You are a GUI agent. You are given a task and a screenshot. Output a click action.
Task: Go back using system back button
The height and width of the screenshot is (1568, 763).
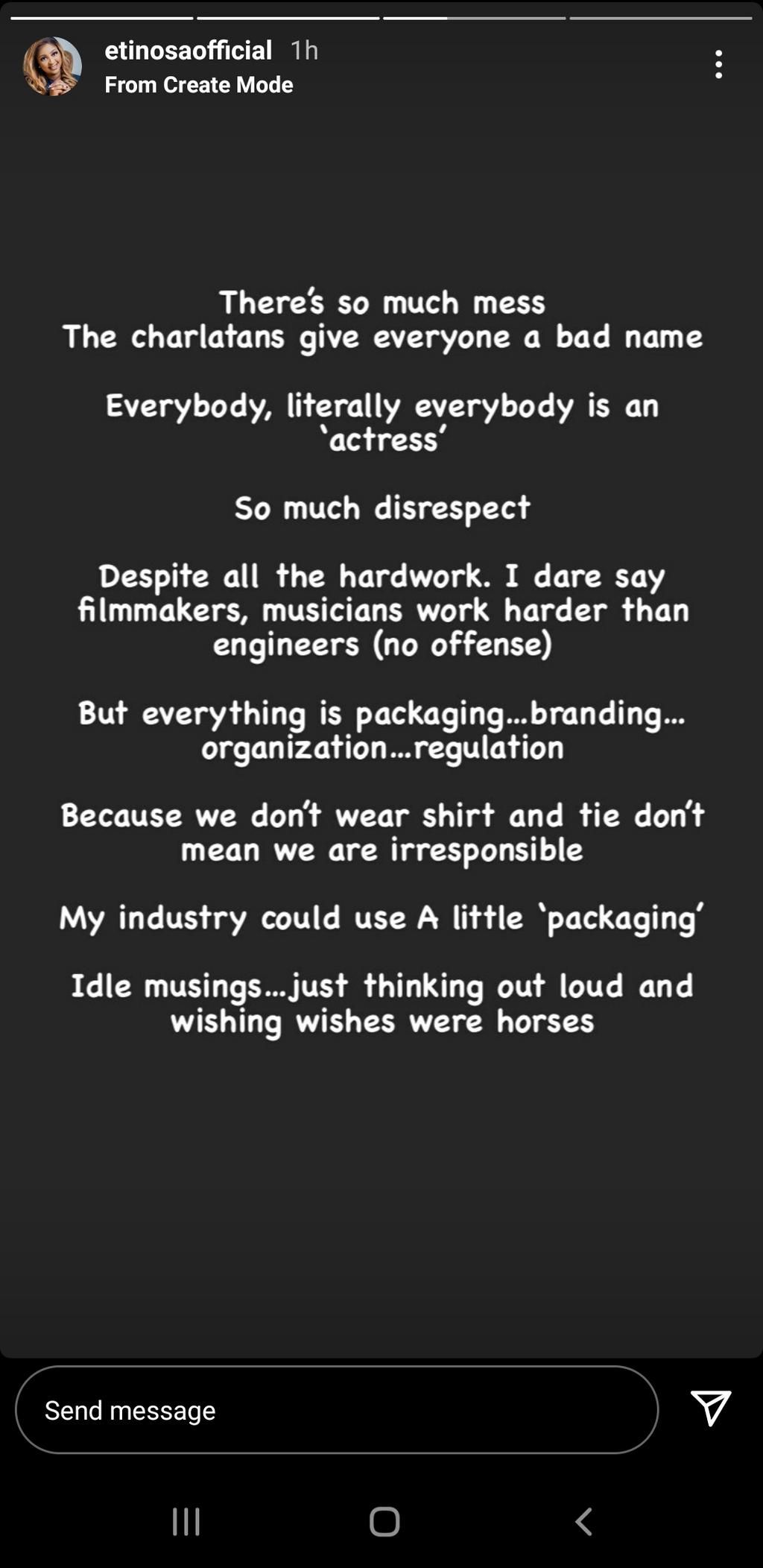point(584,1522)
